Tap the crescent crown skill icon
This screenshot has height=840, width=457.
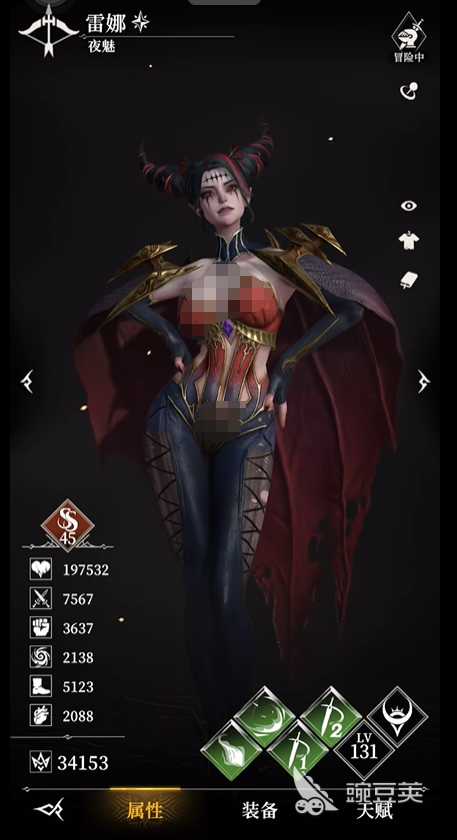(398, 716)
